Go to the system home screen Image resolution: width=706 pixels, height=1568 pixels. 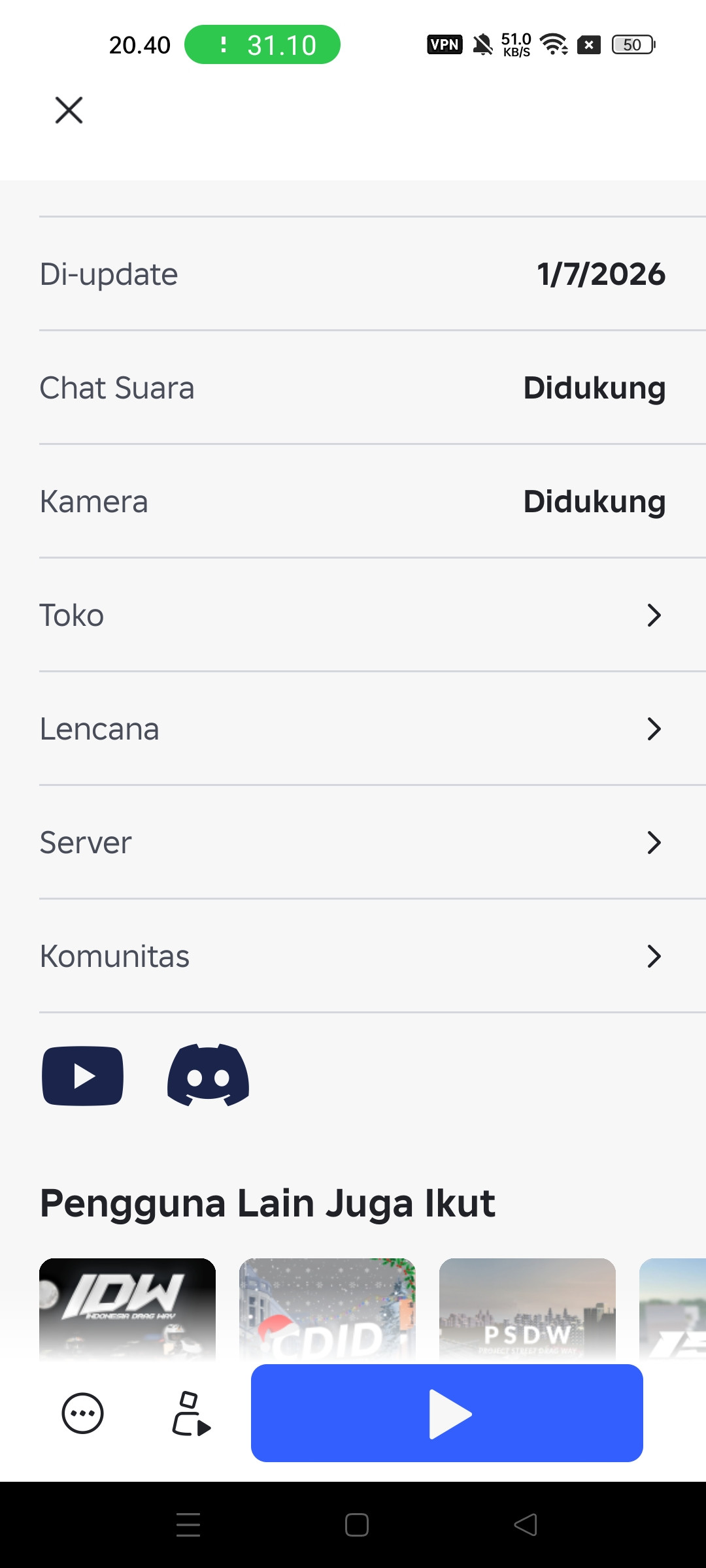[x=357, y=1525]
